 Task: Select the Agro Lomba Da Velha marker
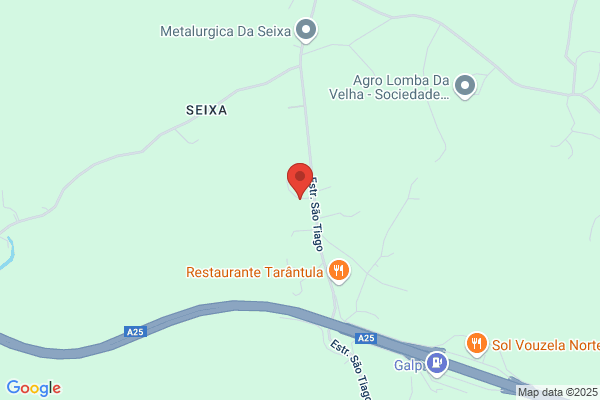[465, 86]
